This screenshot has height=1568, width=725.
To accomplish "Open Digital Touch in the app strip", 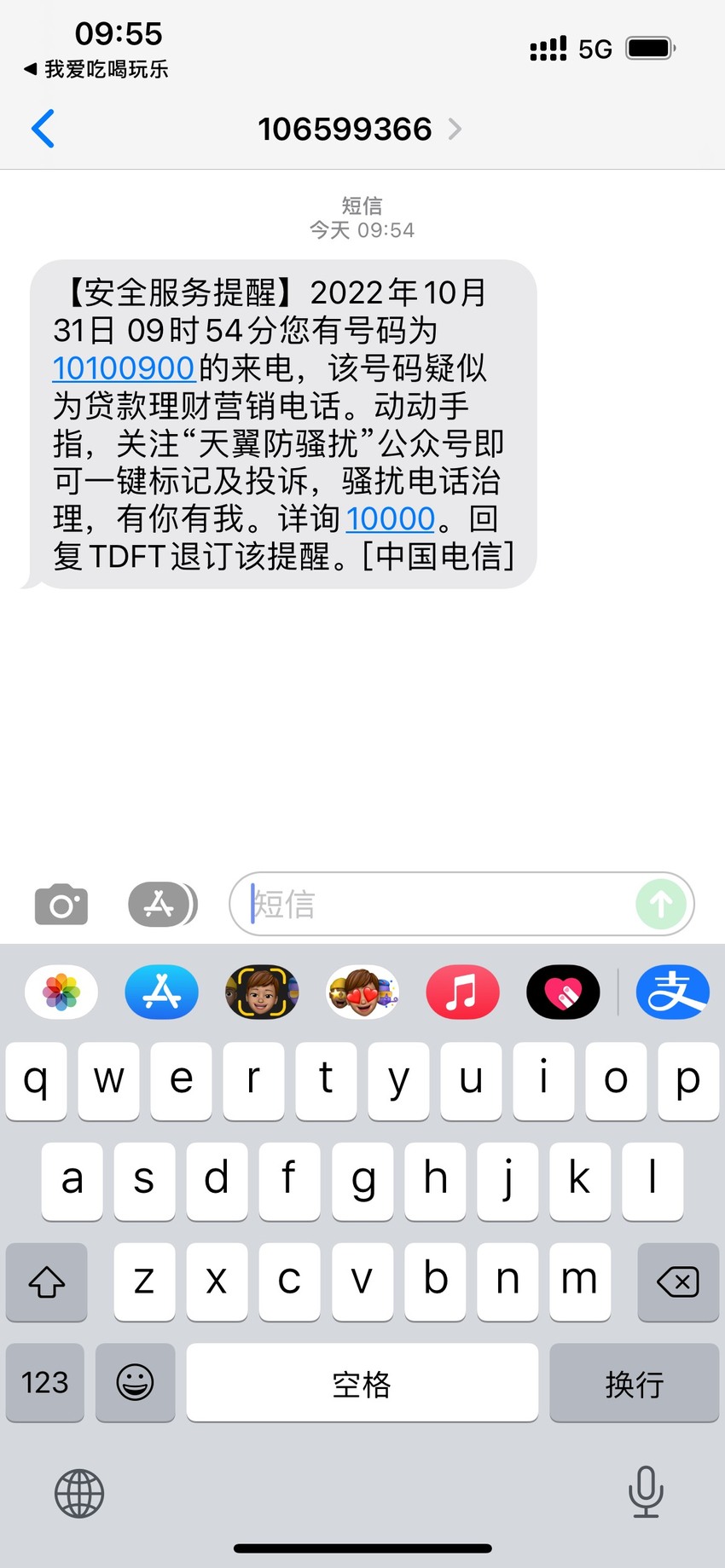I will [x=563, y=992].
